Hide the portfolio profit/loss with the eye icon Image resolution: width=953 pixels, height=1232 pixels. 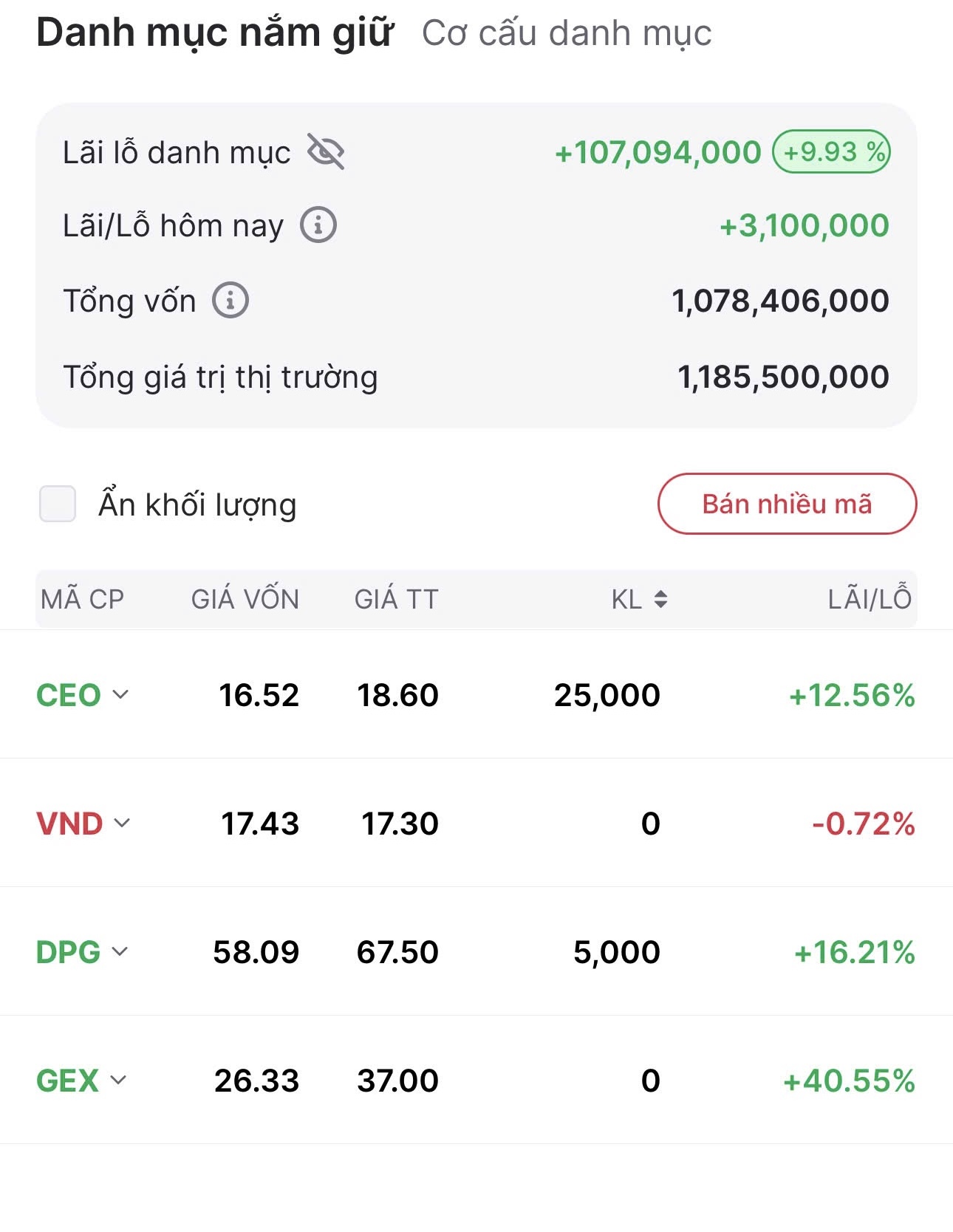pos(326,152)
